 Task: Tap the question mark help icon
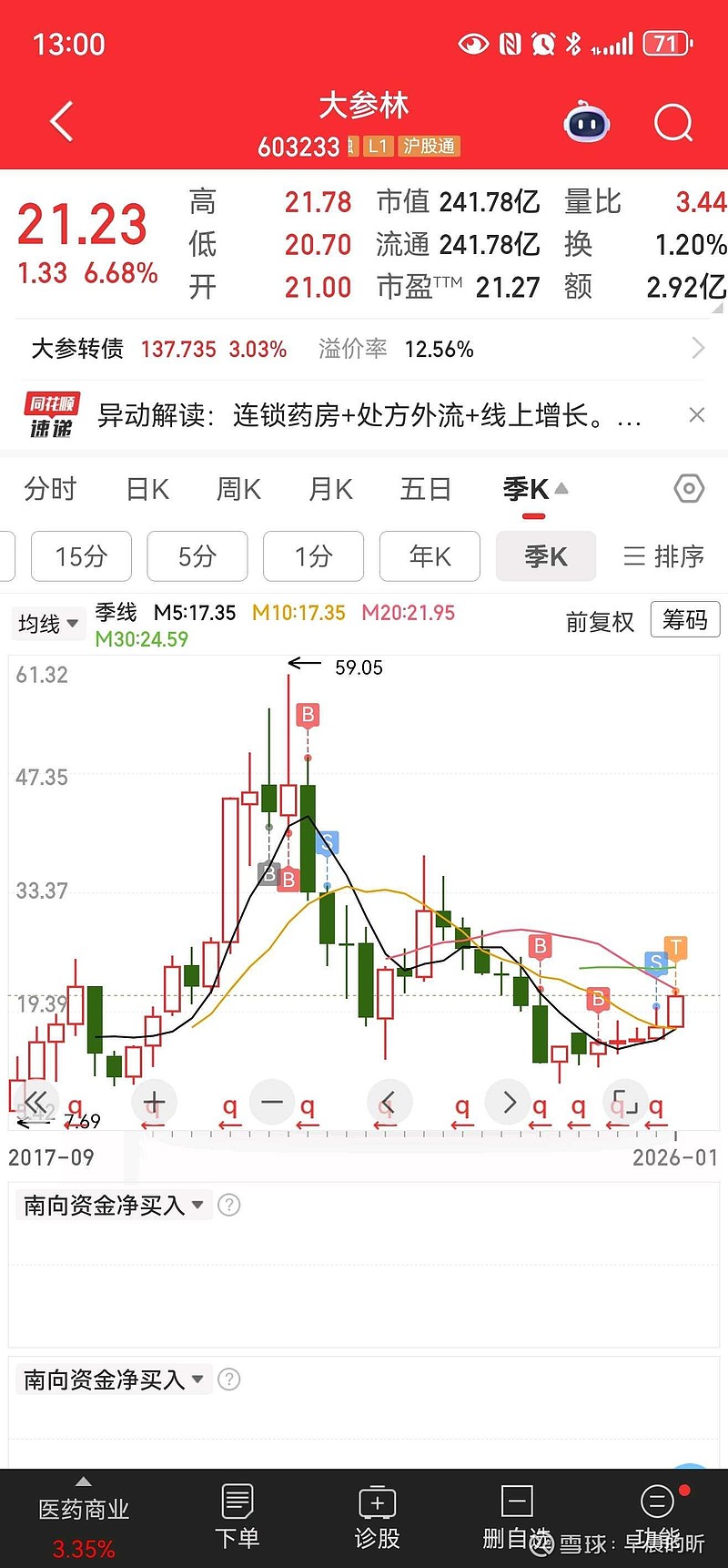(228, 1204)
